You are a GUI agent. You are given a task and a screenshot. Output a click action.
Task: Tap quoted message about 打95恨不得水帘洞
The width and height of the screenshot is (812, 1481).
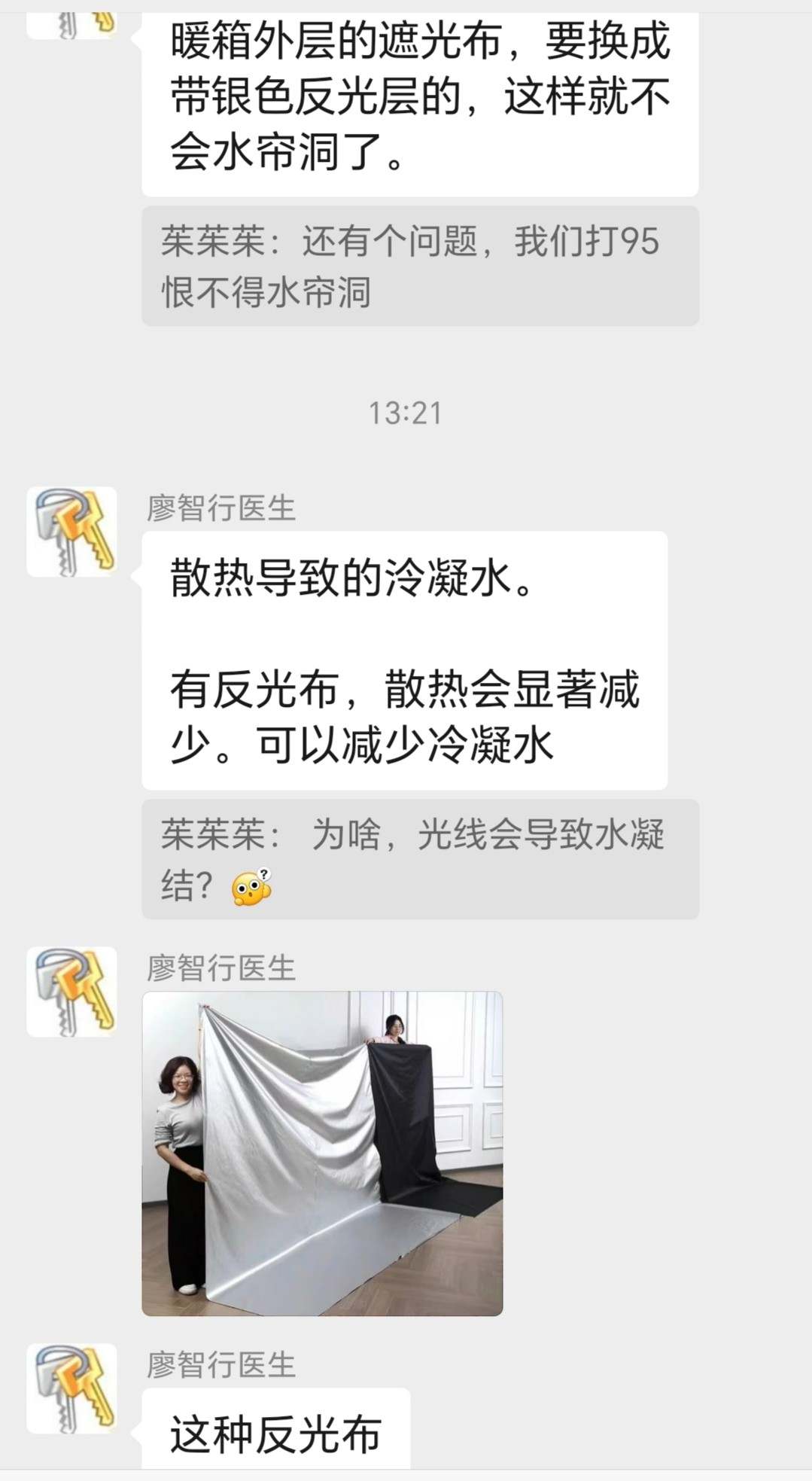coord(420,266)
